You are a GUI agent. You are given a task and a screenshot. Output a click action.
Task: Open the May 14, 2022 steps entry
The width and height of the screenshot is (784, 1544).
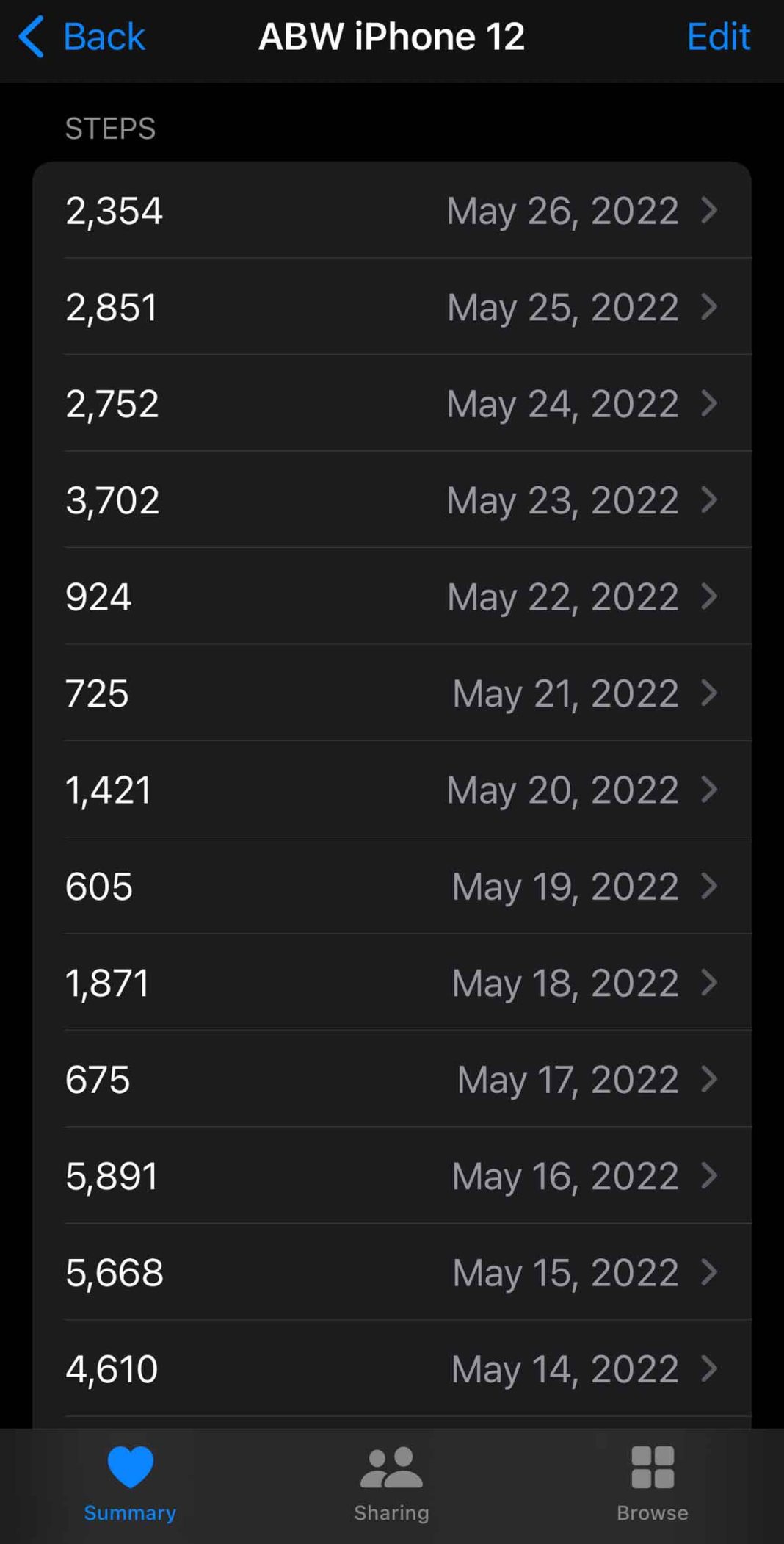[392, 1369]
